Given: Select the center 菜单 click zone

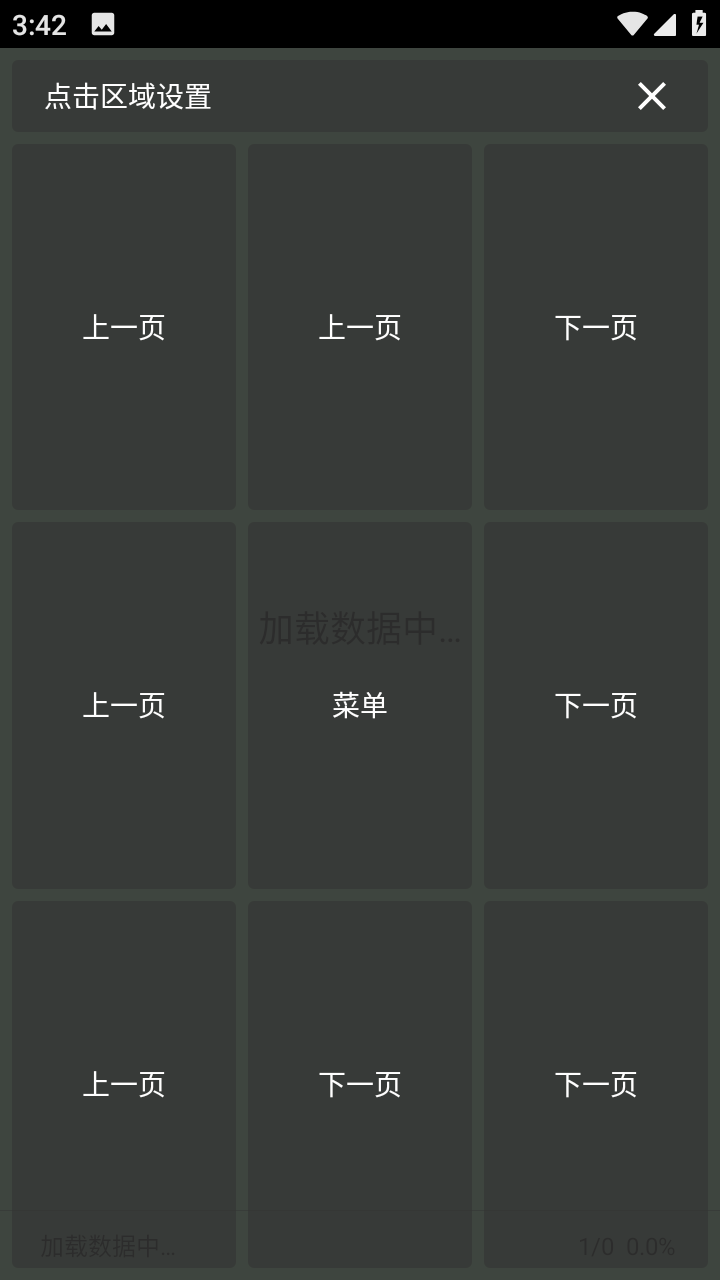Looking at the screenshot, I should point(360,705).
